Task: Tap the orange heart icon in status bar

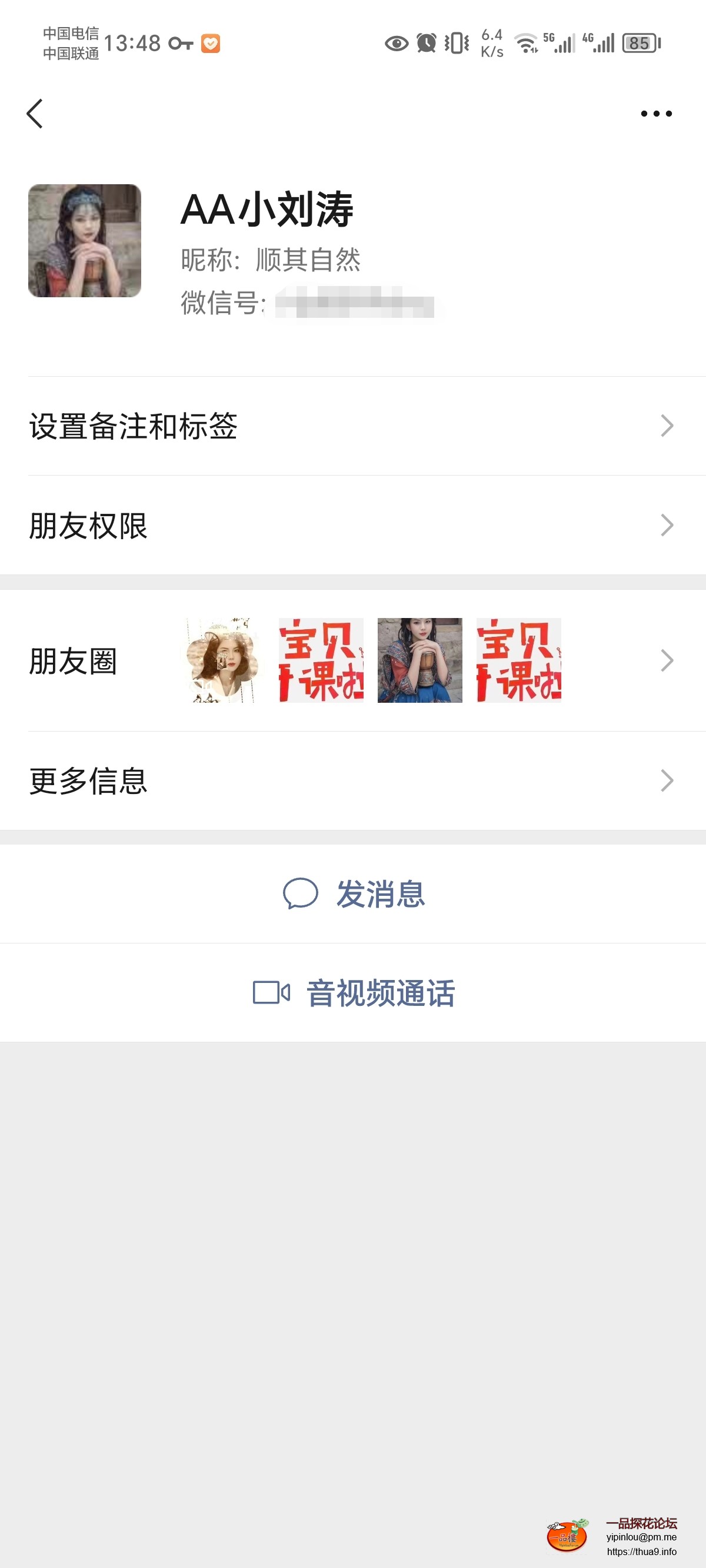Action: coord(210,42)
